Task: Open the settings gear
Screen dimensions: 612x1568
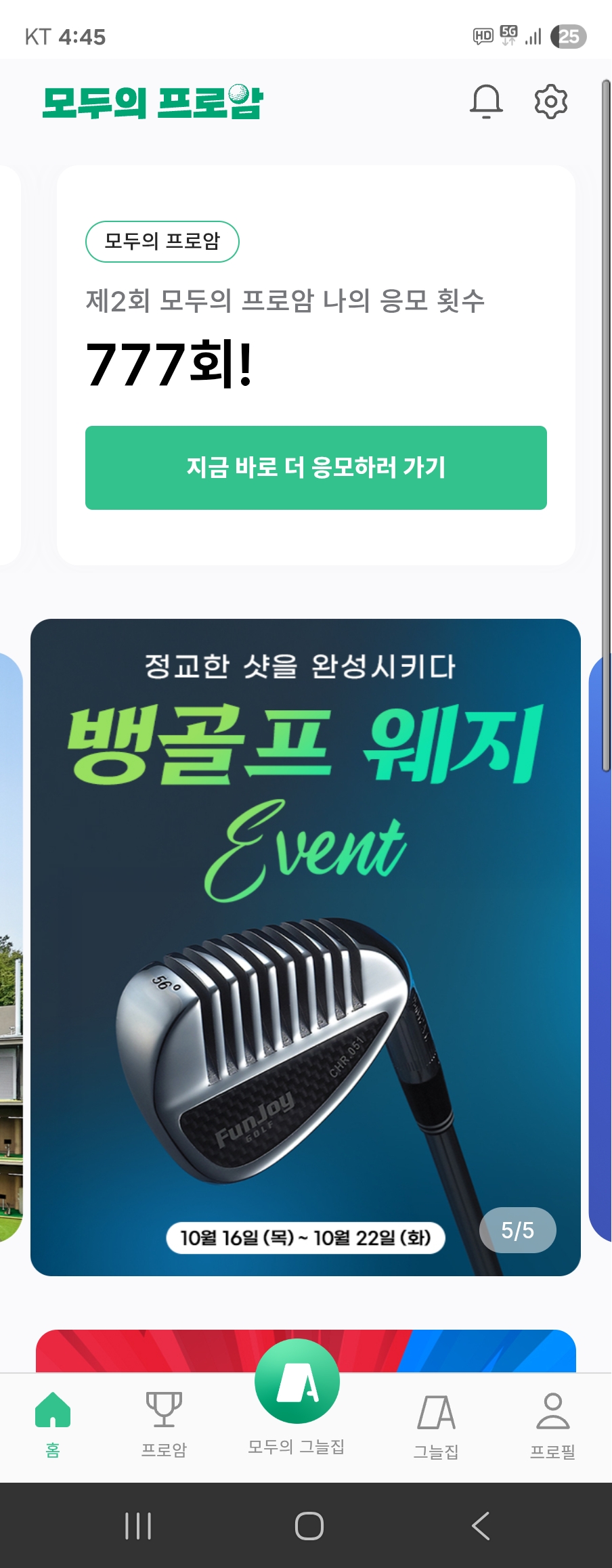Action: (550, 102)
